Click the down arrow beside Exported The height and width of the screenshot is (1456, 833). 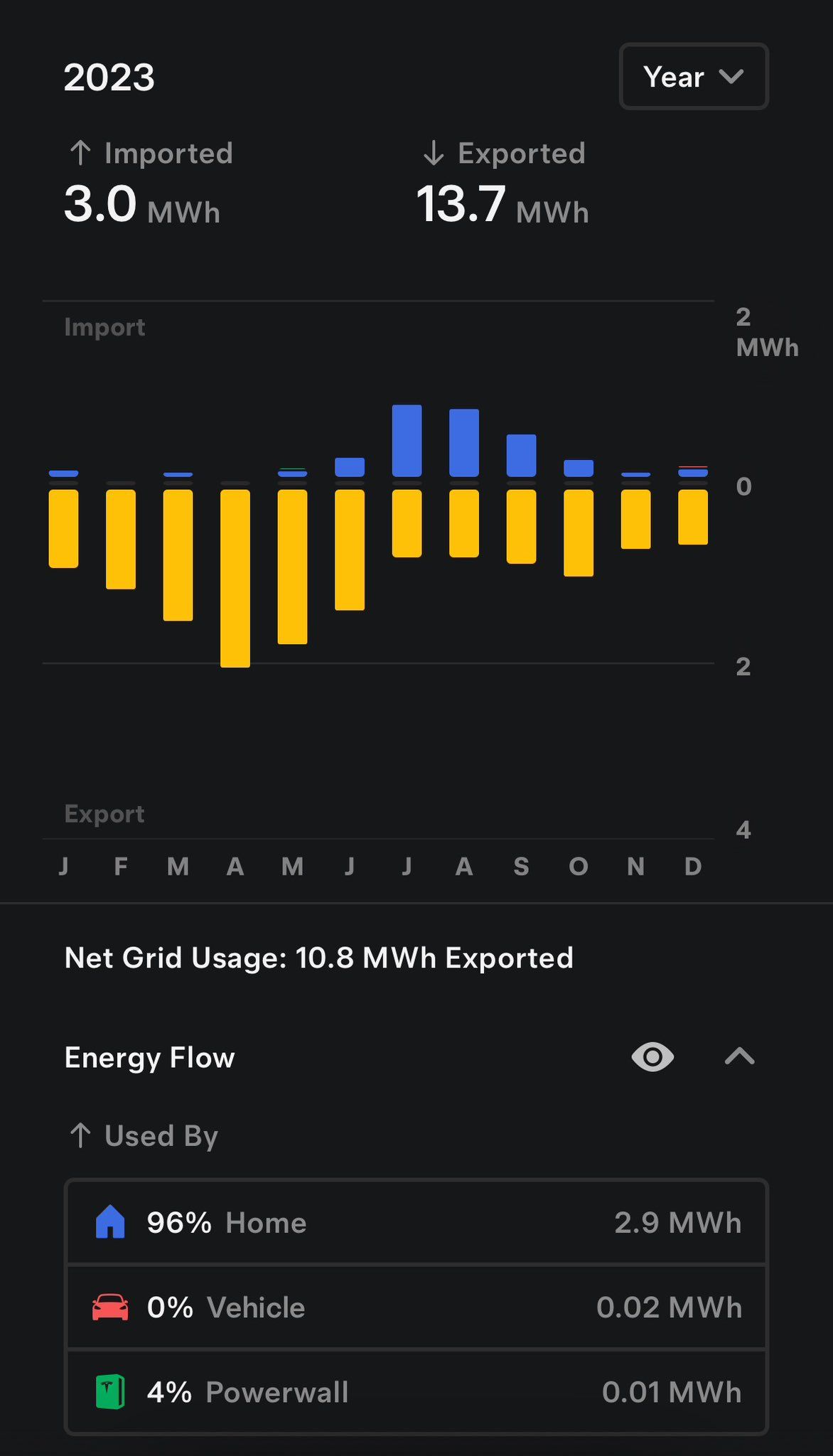coord(433,152)
